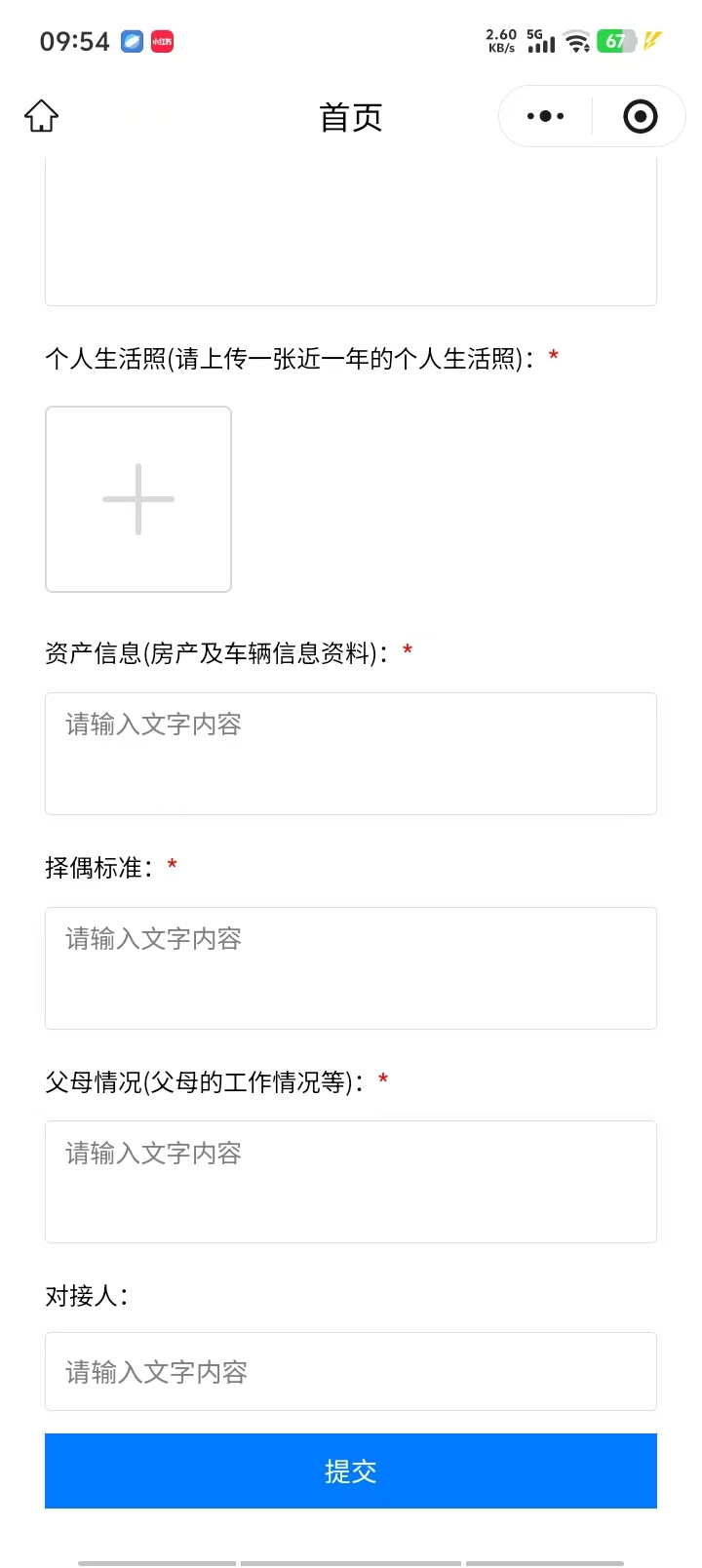Focus the 资产信息 text field

(351, 754)
